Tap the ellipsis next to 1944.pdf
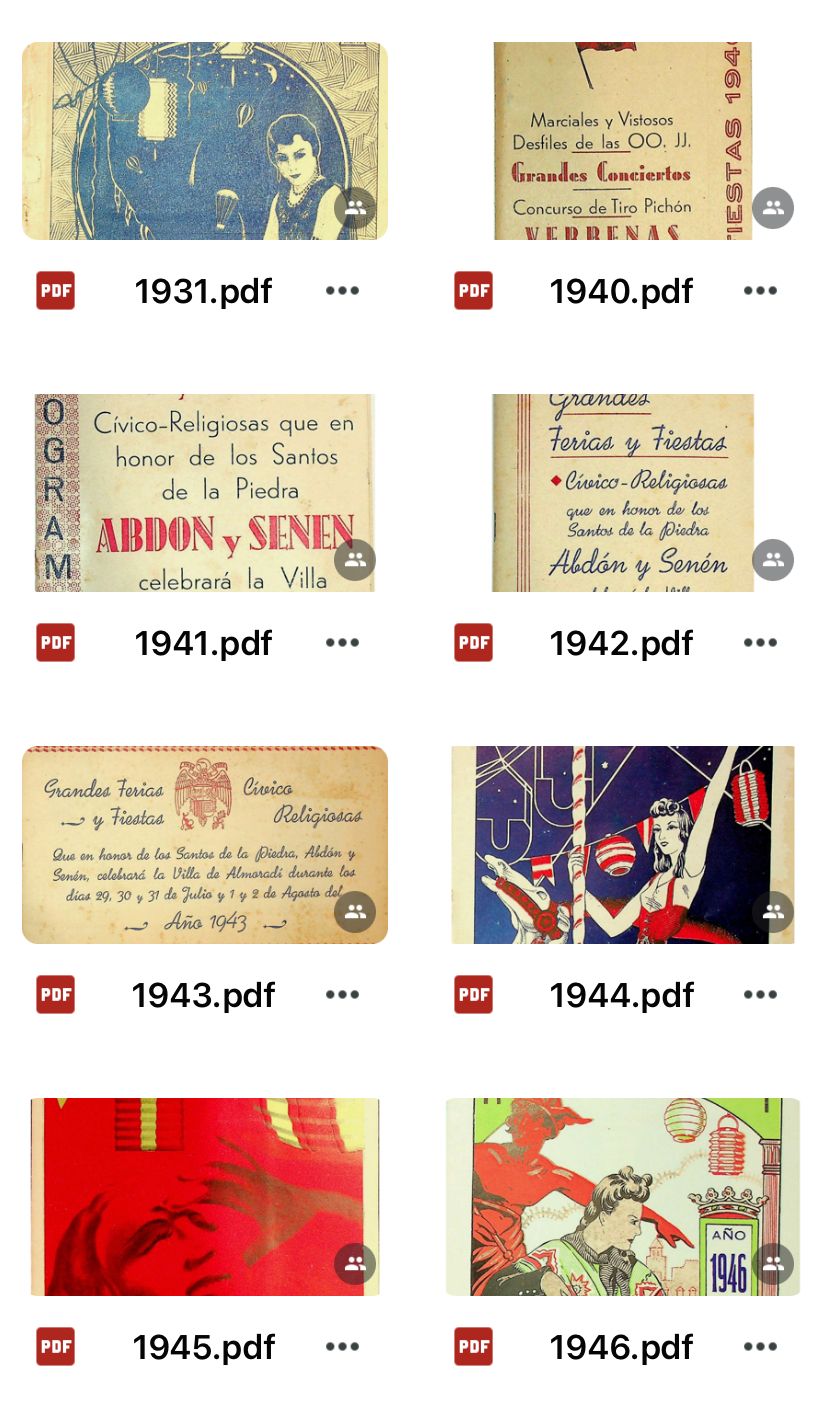This screenshot has width=828, height=1413. 760,995
